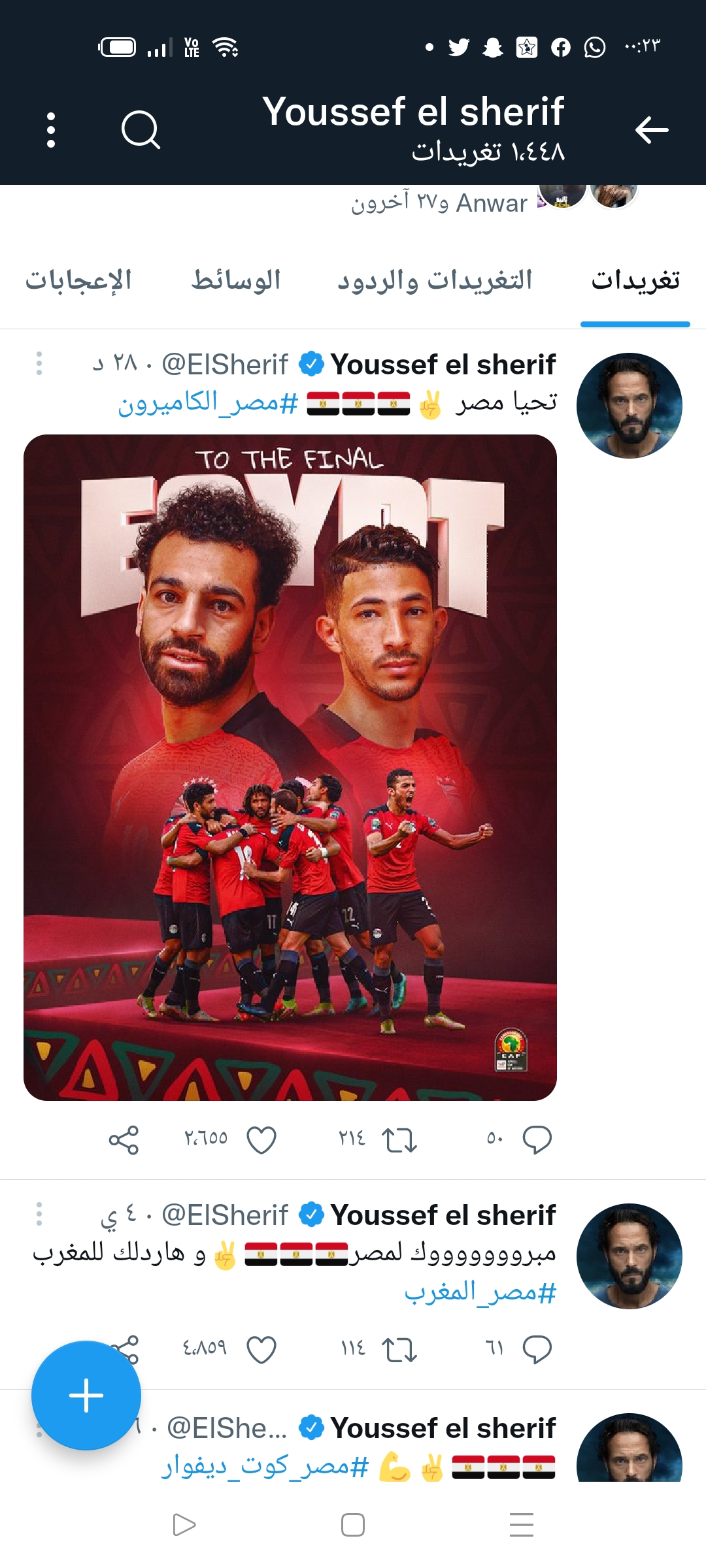Image resolution: width=706 pixels, height=1568 pixels.
Task: Tap the system home button
Action: point(353,1525)
